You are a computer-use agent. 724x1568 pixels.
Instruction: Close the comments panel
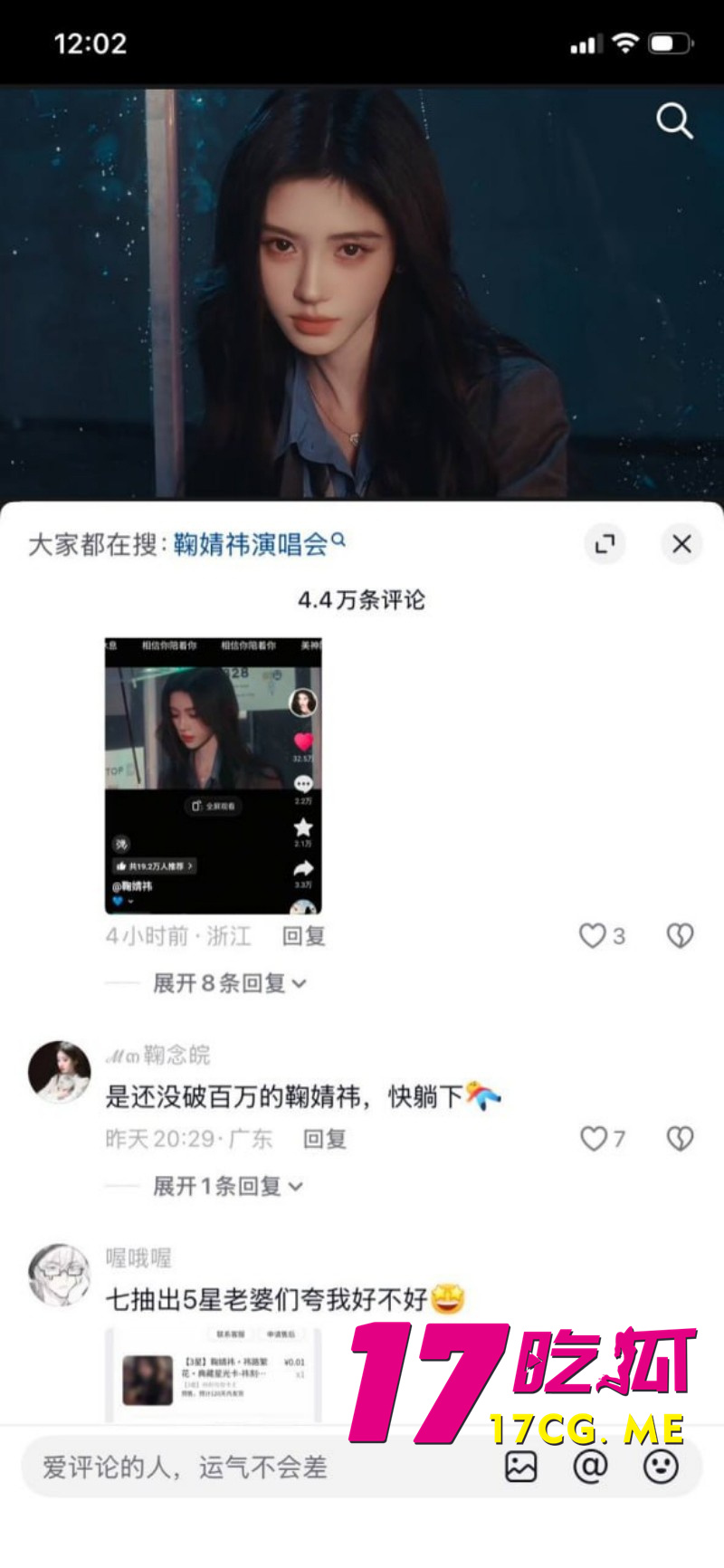click(x=681, y=544)
